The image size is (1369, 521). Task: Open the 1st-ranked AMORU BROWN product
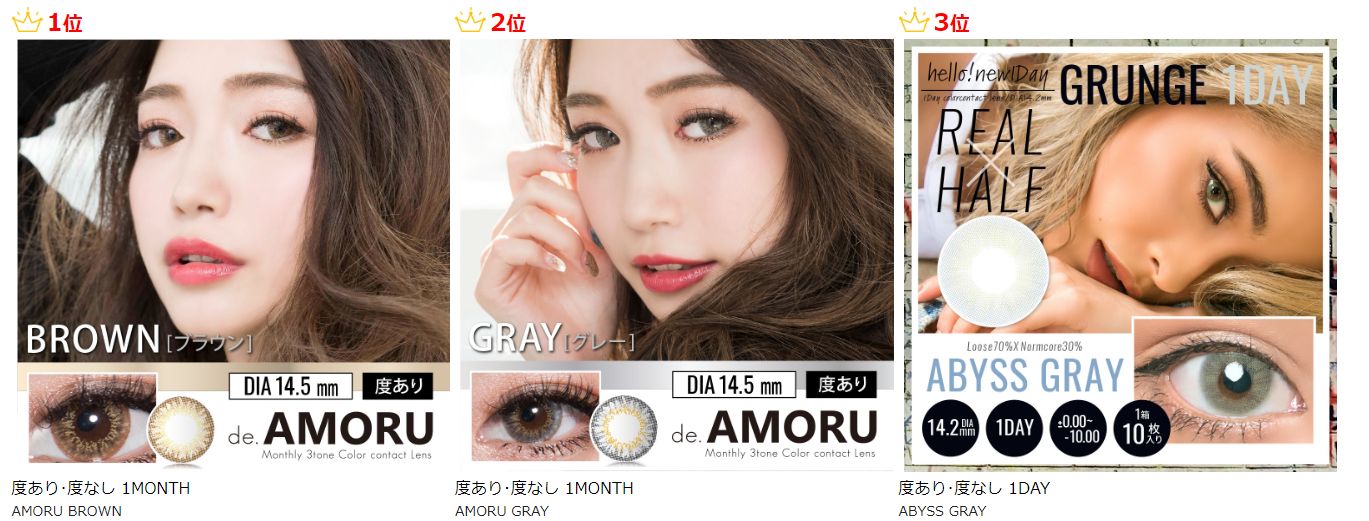tap(233, 255)
